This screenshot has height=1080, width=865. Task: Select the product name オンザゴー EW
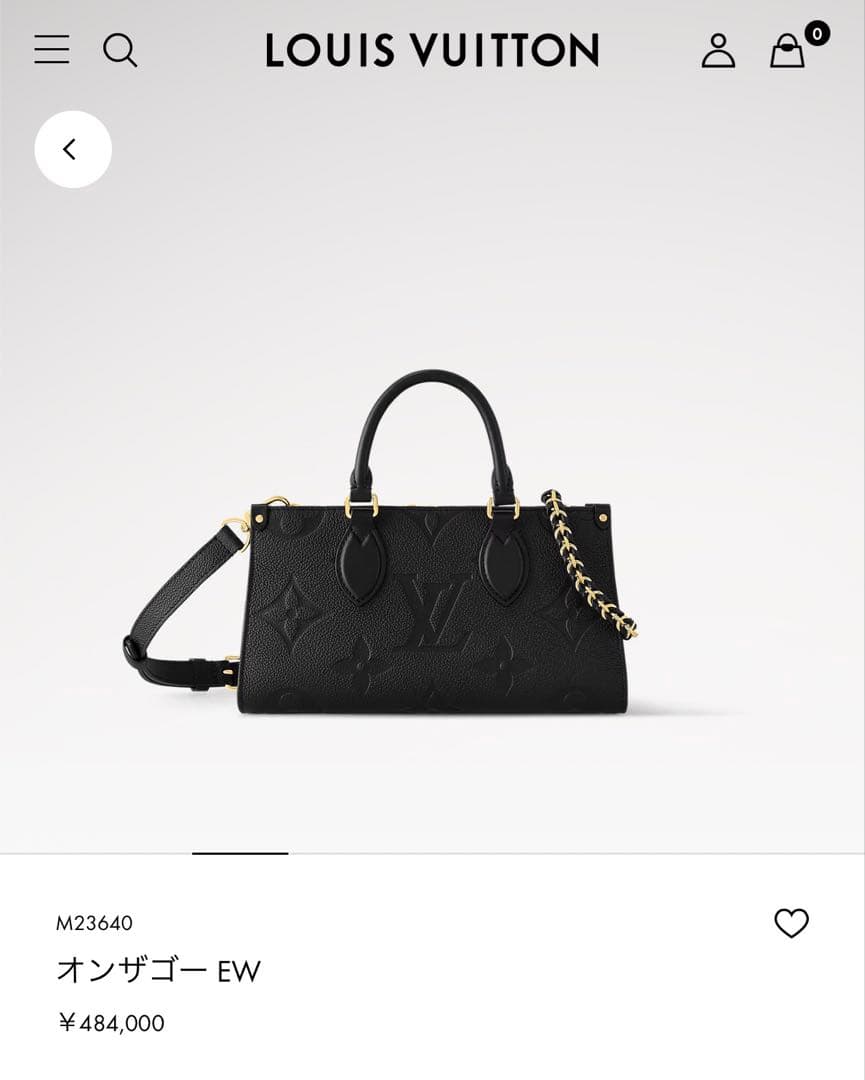[x=158, y=970]
